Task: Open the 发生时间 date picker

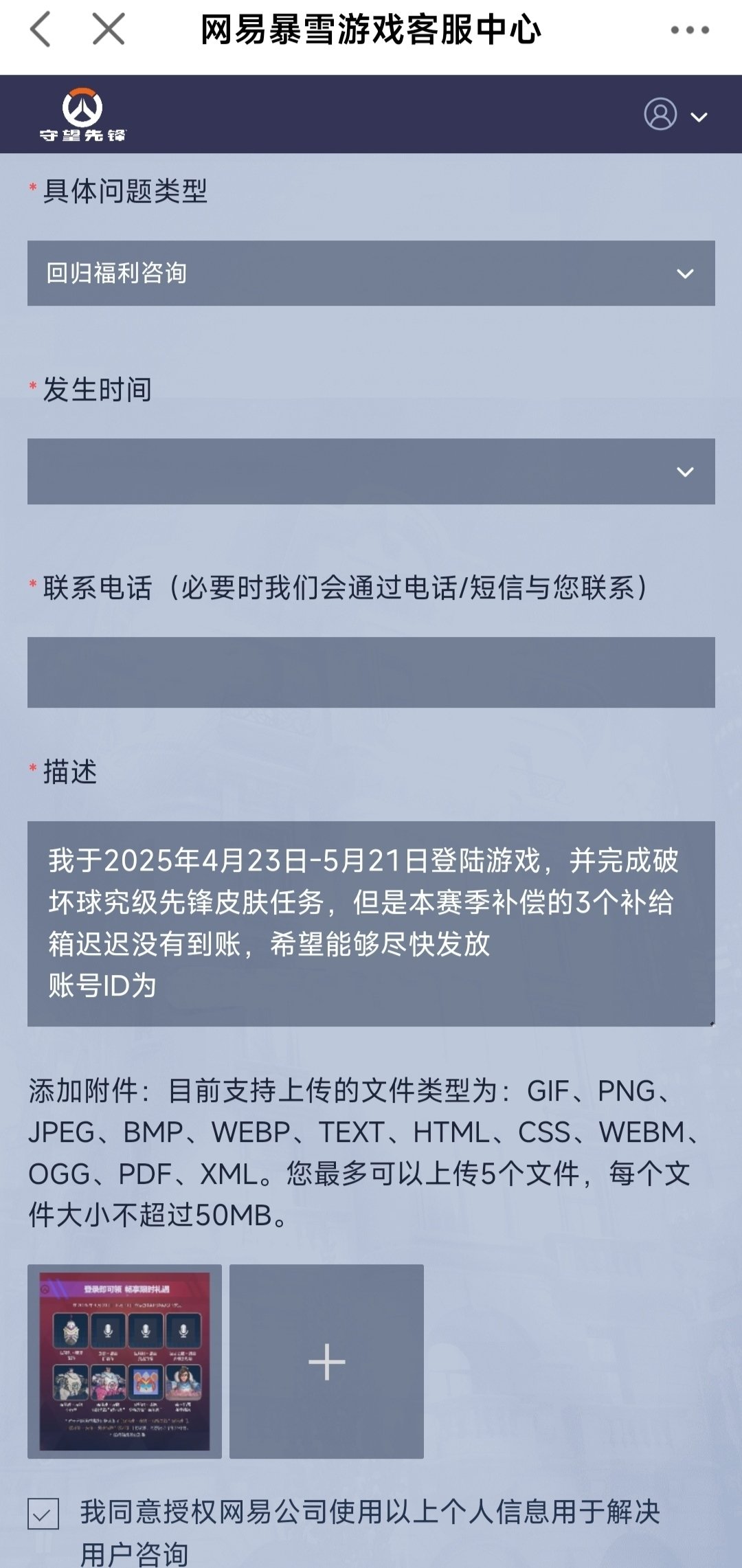Action: point(371,471)
